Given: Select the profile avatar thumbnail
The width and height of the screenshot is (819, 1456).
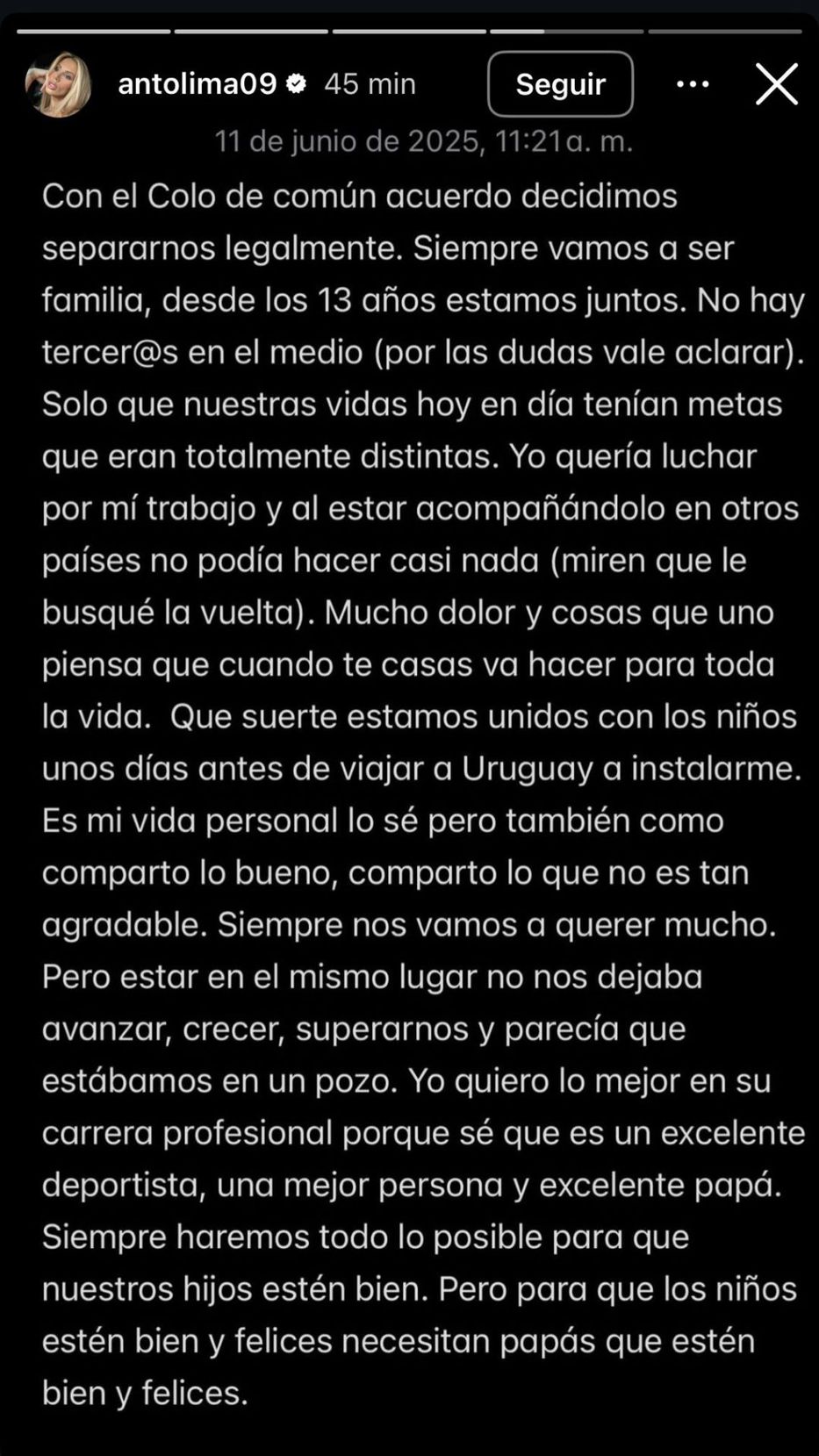Looking at the screenshot, I should [59, 83].
